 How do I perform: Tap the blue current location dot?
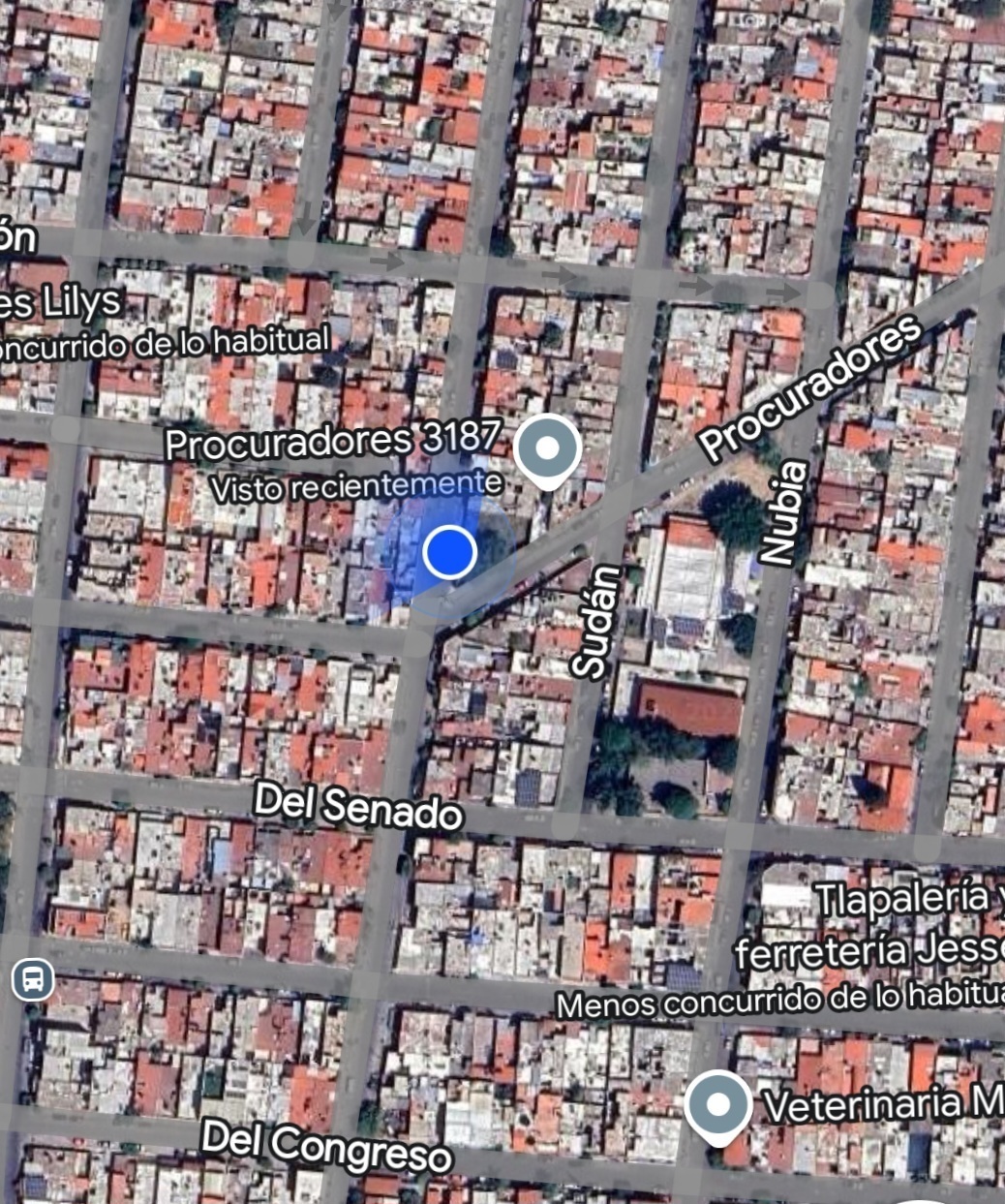pos(449,551)
